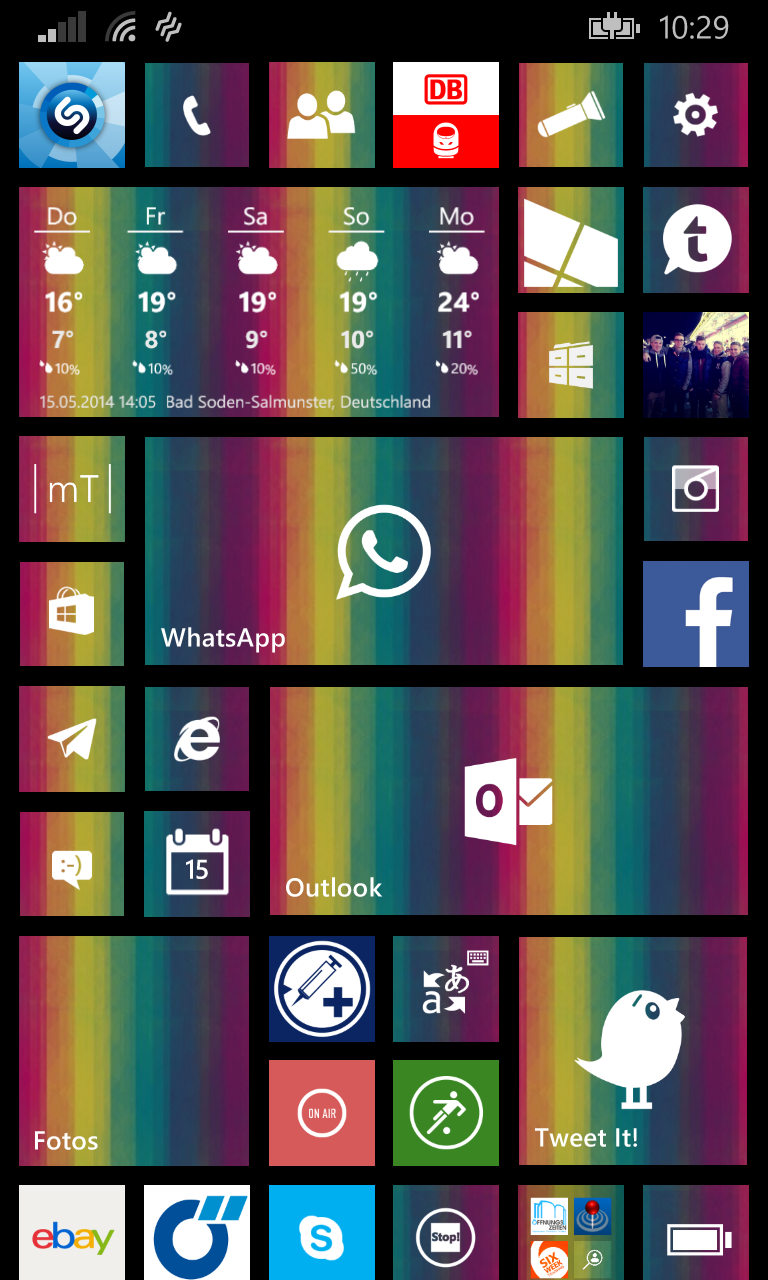Open Internet Explorer

coord(197,739)
